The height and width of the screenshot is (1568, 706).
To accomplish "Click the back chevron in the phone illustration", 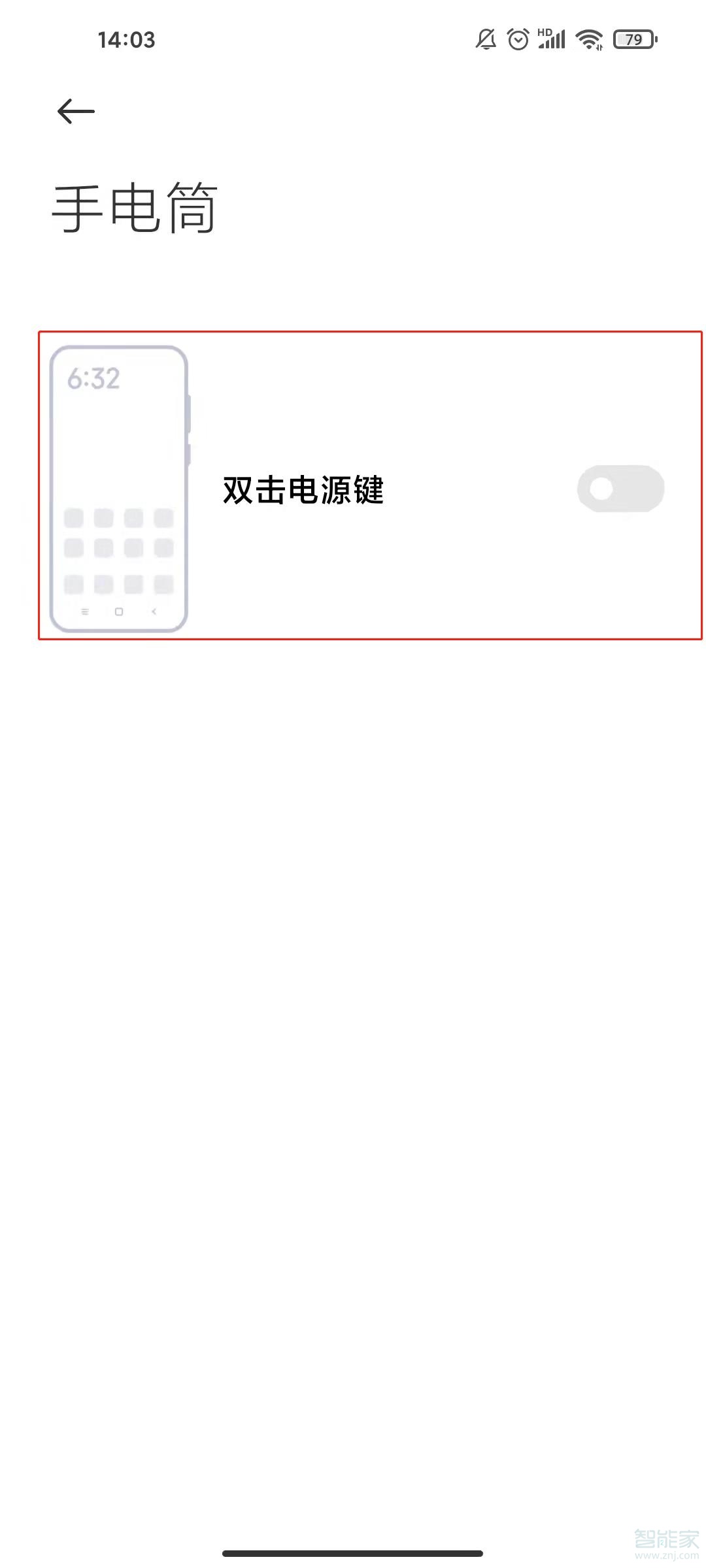I will point(154,612).
